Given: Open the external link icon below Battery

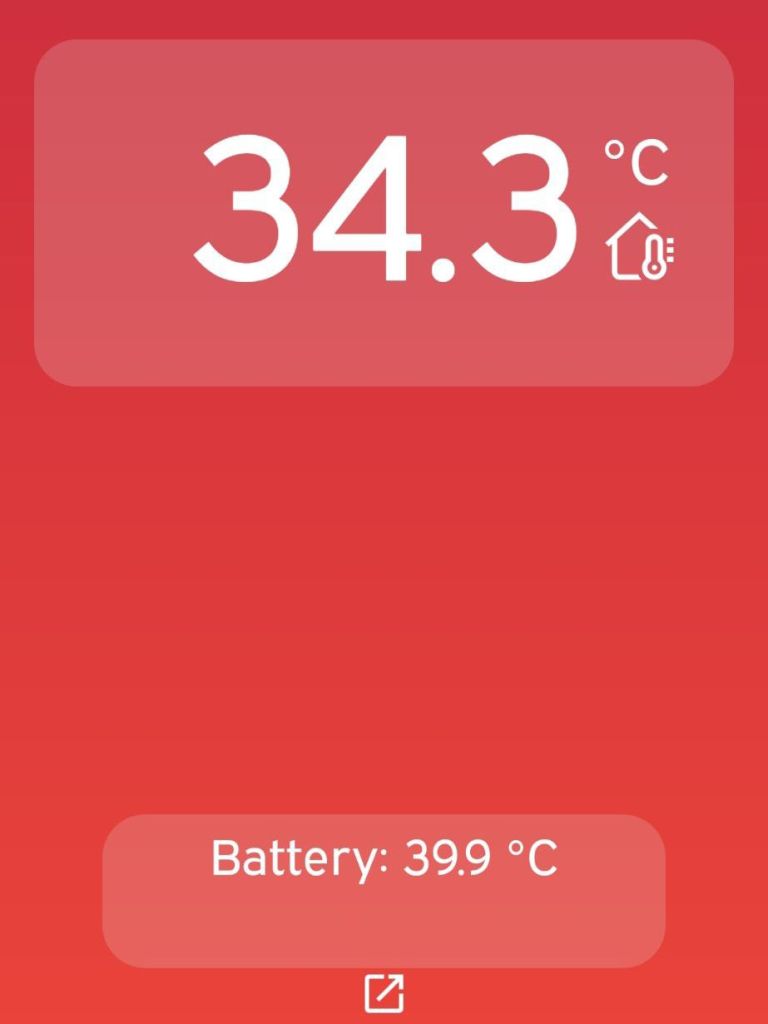Looking at the screenshot, I should click(384, 993).
